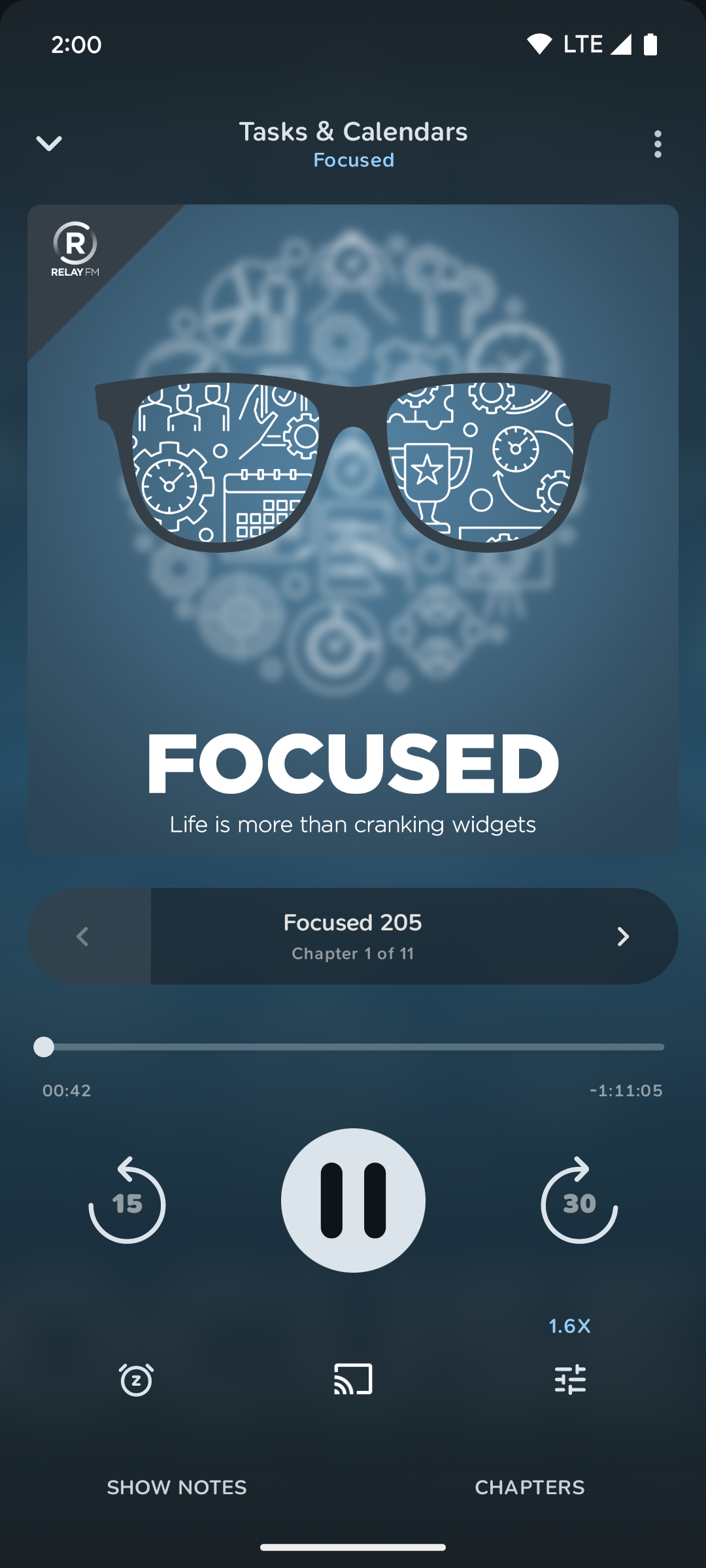Switch to Show Notes
The width and height of the screenshot is (706, 1568).
coord(176,1488)
